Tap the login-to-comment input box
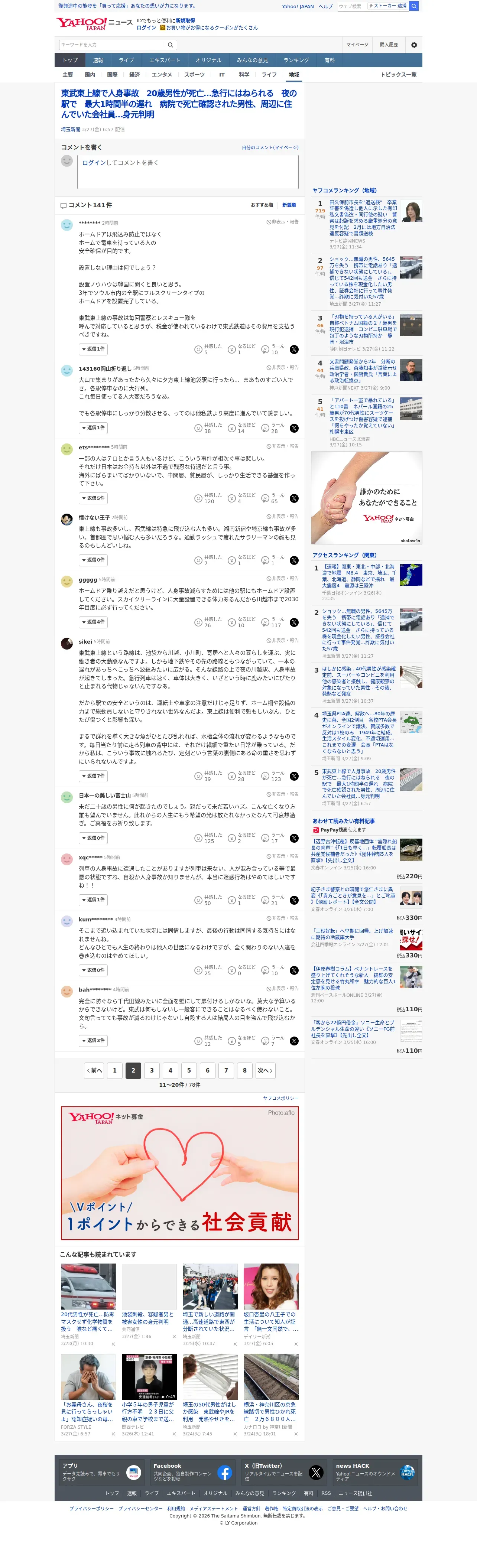This screenshot has height=1568, width=477. (x=188, y=172)
